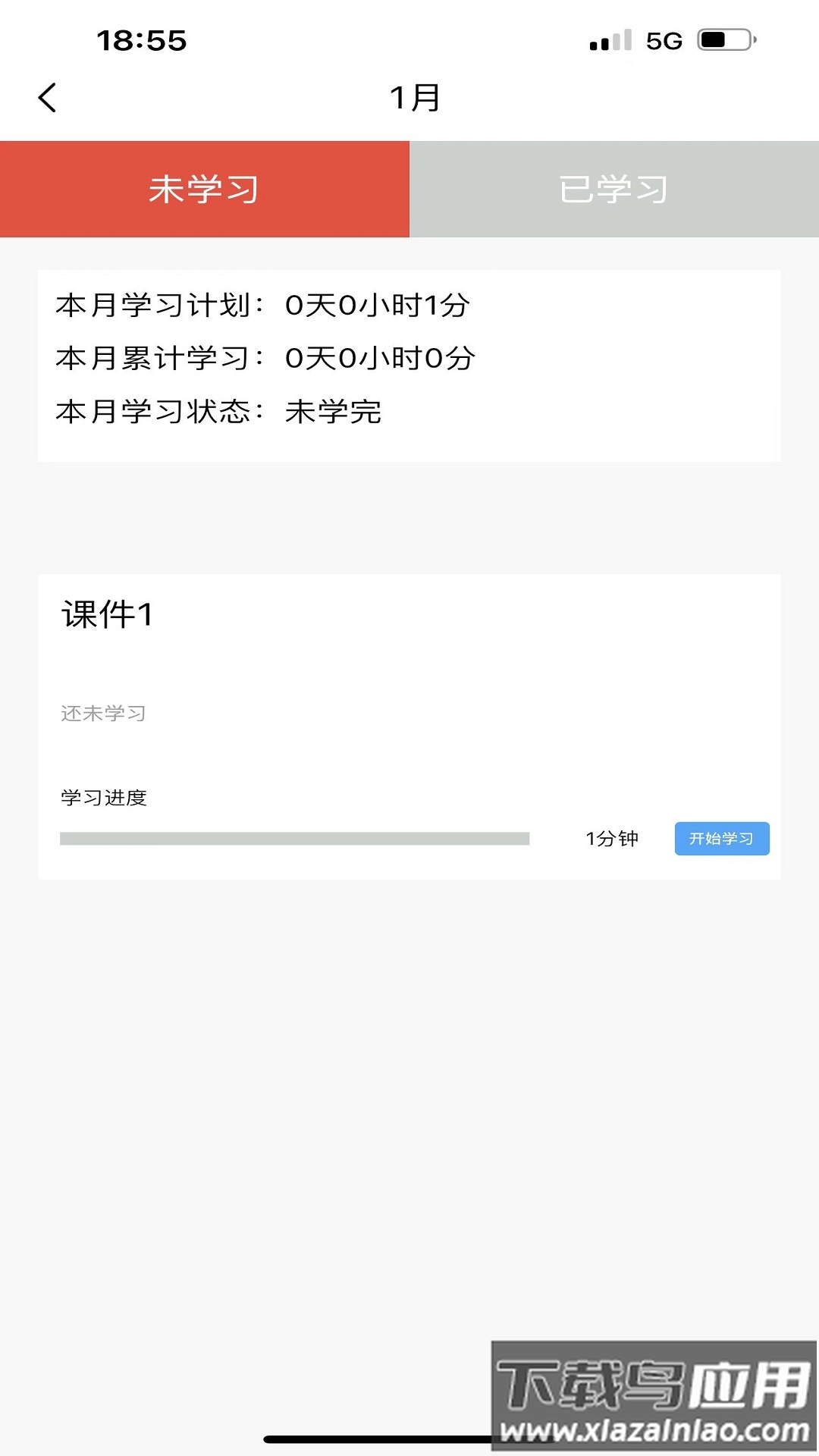
Task: Tap the xiazainiao.com watermark link
Action: point(654,1427)
